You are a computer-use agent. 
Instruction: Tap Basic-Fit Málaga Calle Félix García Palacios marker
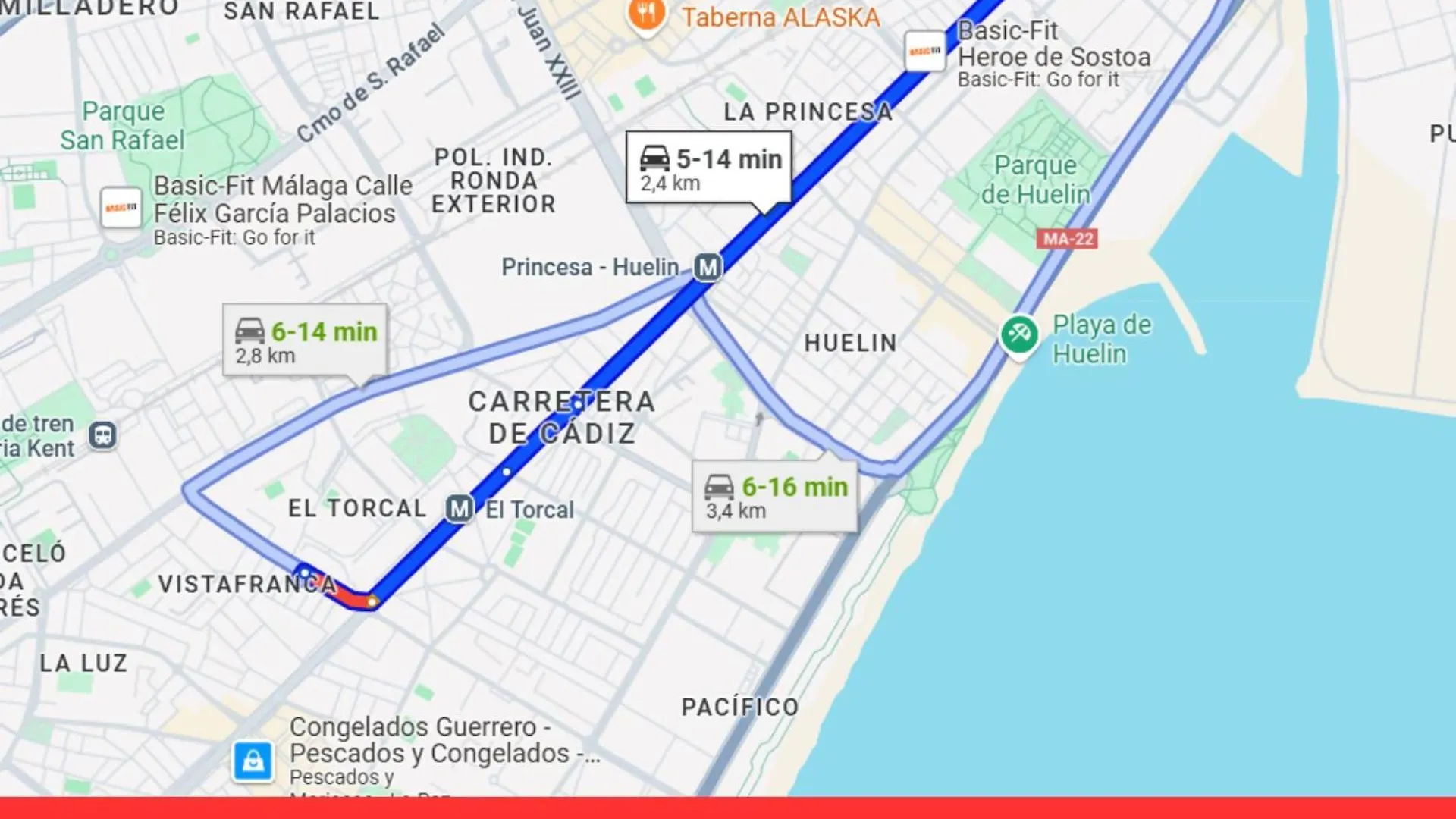pos(121,208)
